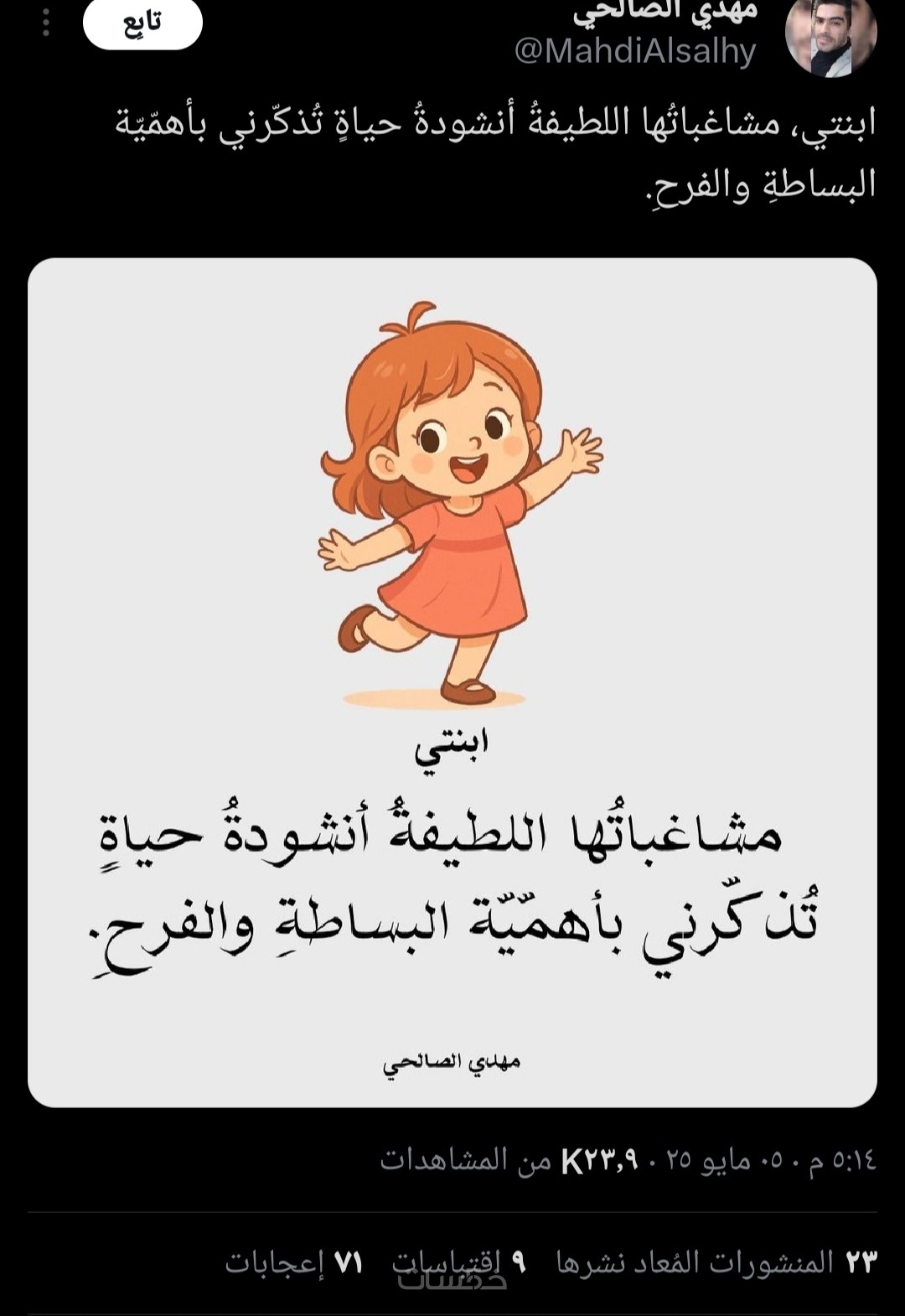This screenshot has height=1316, width=905.
Task: View the 71 likes list
Action: [x=293, y=1263]
